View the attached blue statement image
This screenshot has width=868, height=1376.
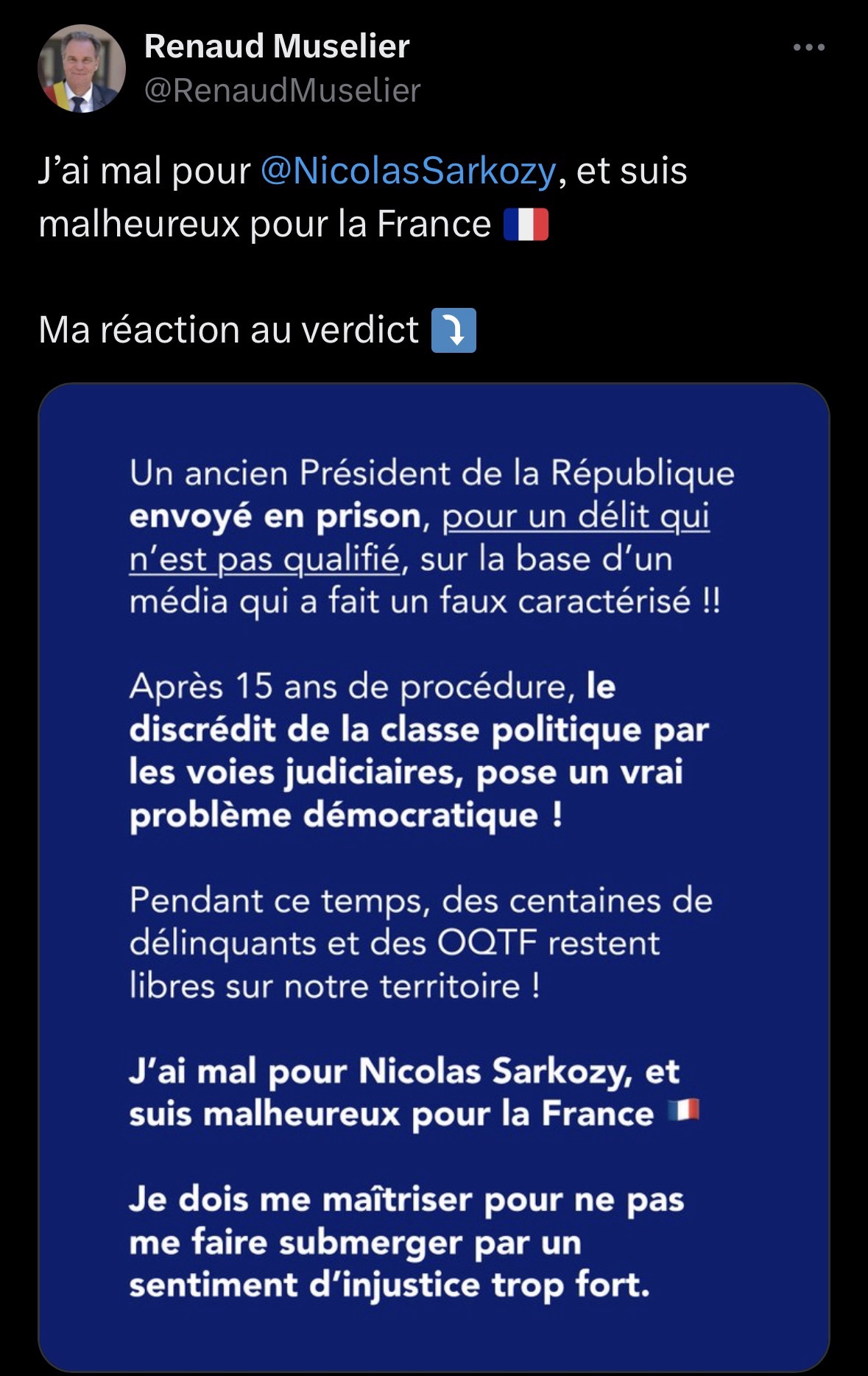click(434, 877)
